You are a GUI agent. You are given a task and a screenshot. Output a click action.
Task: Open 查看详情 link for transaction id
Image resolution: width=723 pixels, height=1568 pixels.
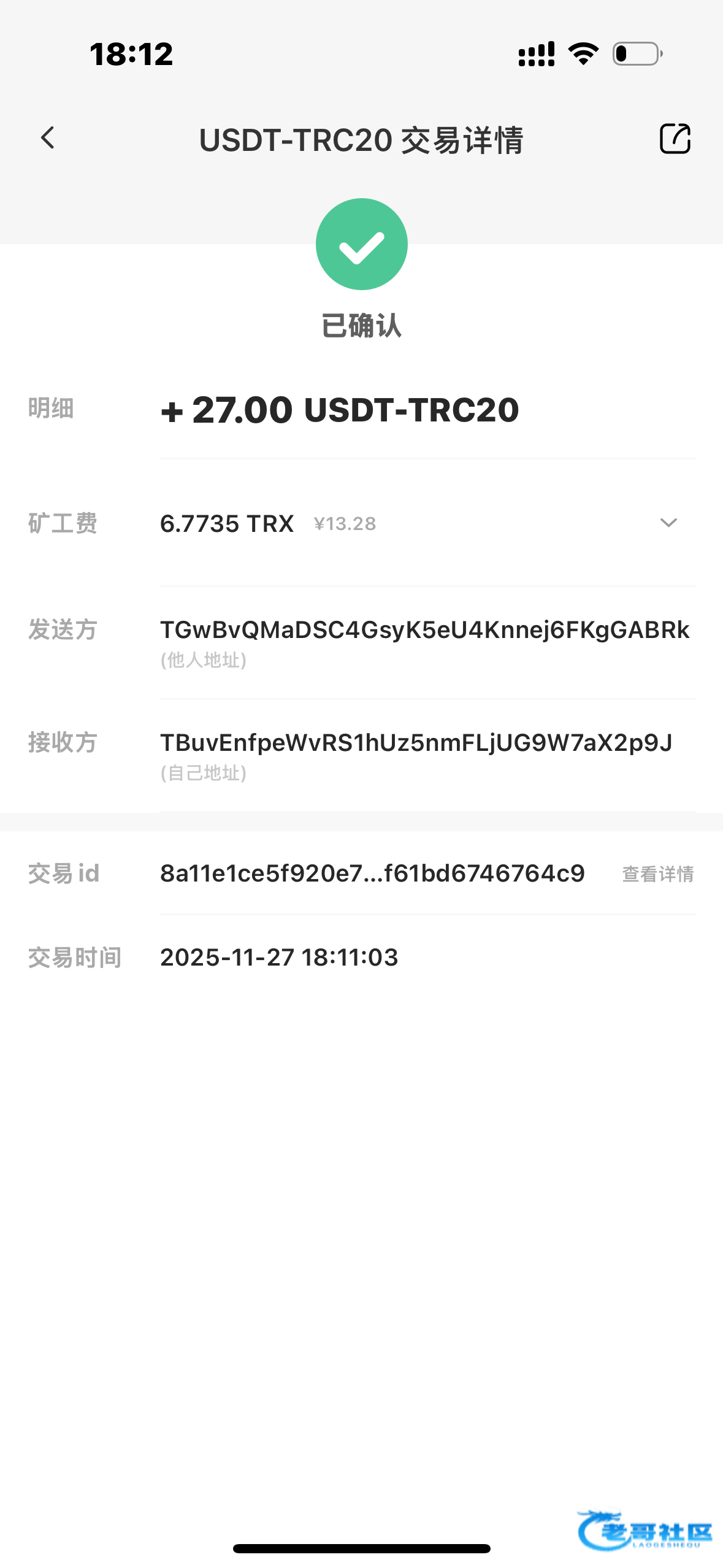click(658, 874)
